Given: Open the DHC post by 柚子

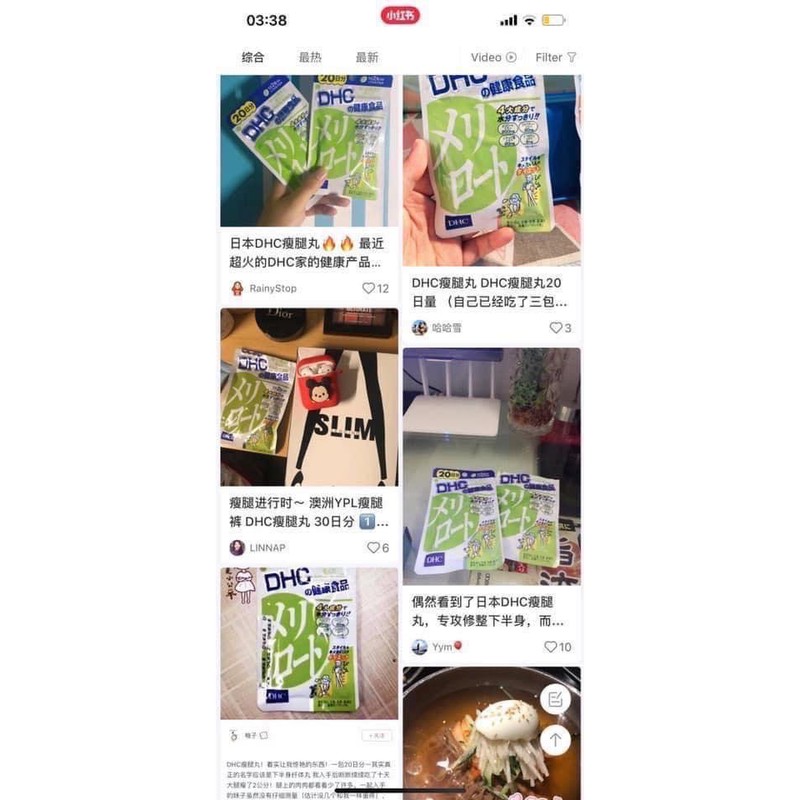Looking at the screenshot, I should (x=309, y=645).
